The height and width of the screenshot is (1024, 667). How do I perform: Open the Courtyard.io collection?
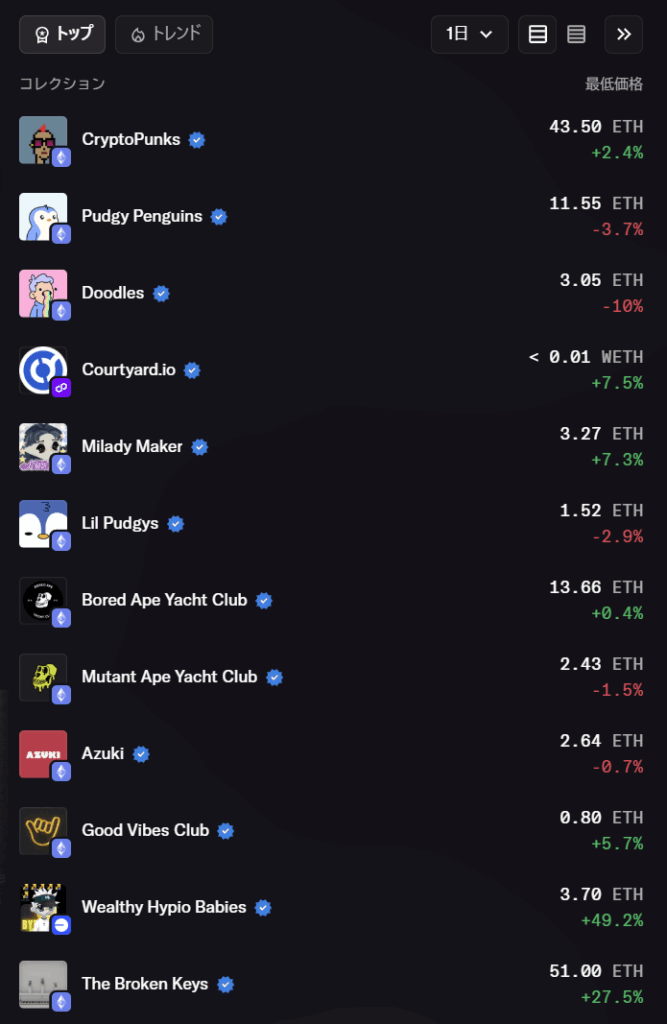pyautogui.click(x=128, y=370)
